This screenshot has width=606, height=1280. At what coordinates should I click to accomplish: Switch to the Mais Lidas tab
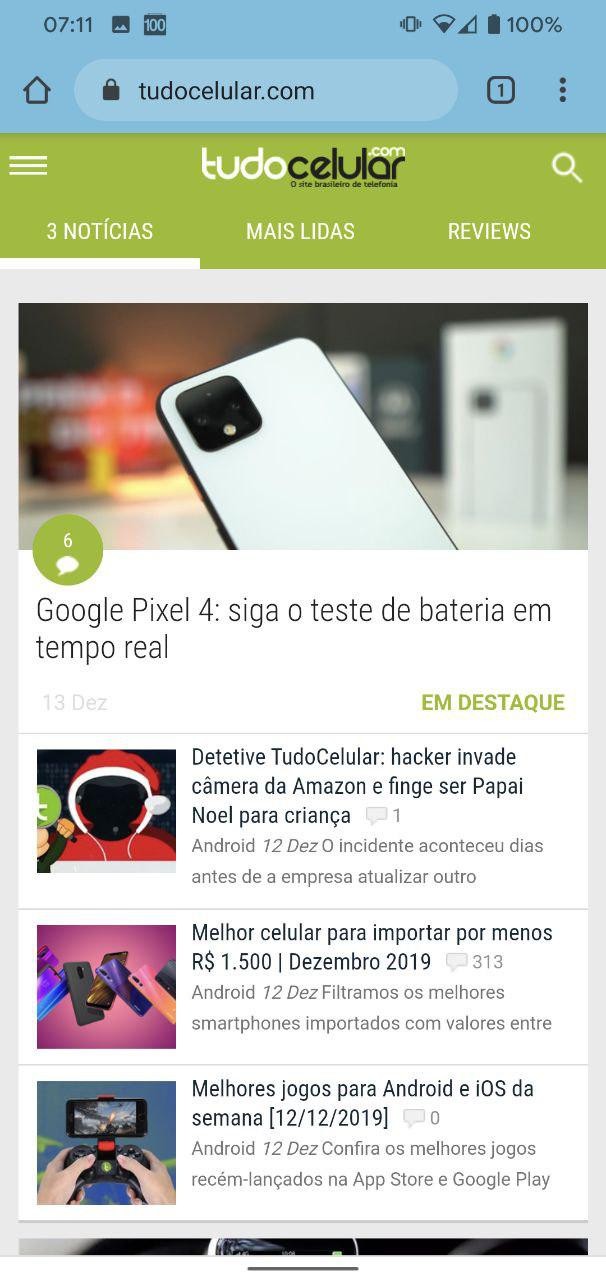(x=300, y=231)
